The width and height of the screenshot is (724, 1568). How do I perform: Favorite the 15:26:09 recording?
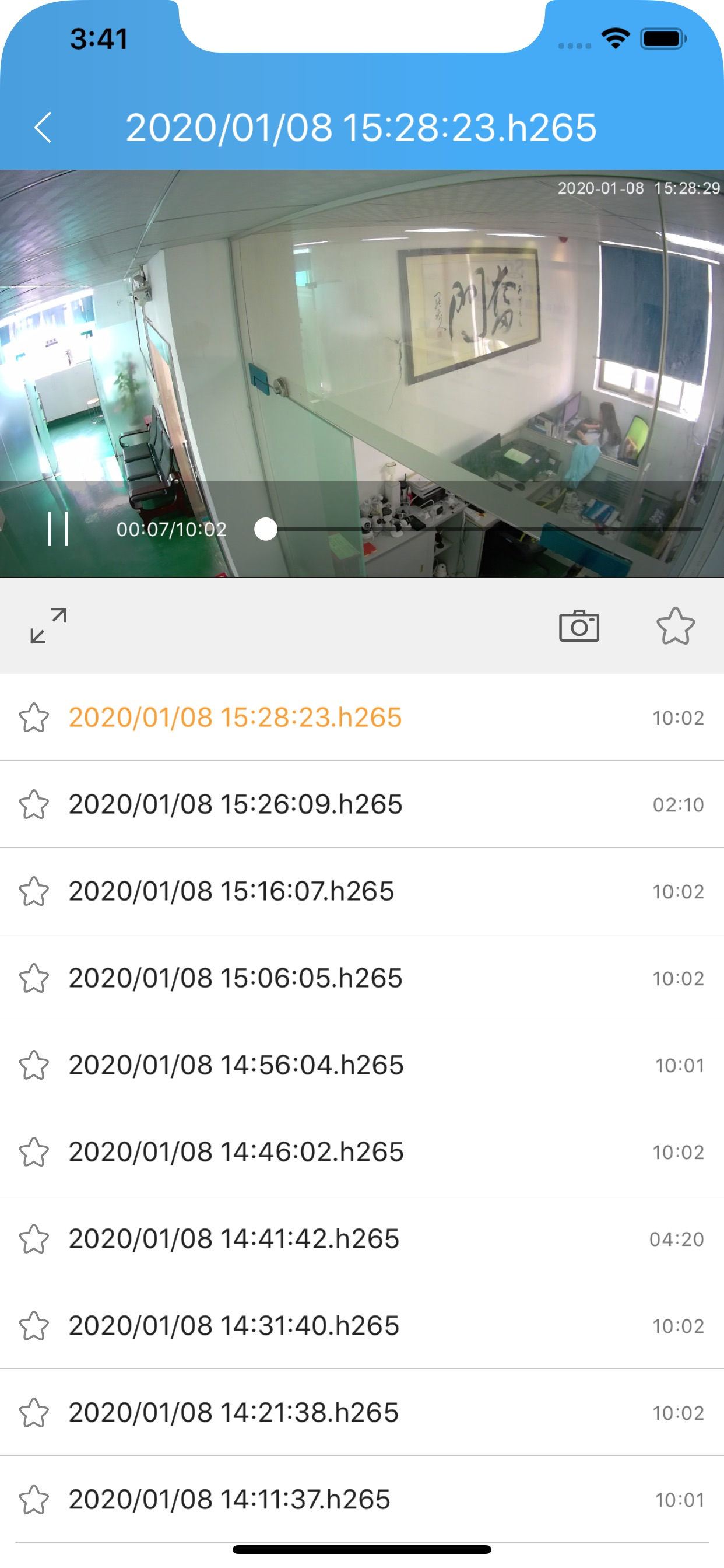click(34, 803)
